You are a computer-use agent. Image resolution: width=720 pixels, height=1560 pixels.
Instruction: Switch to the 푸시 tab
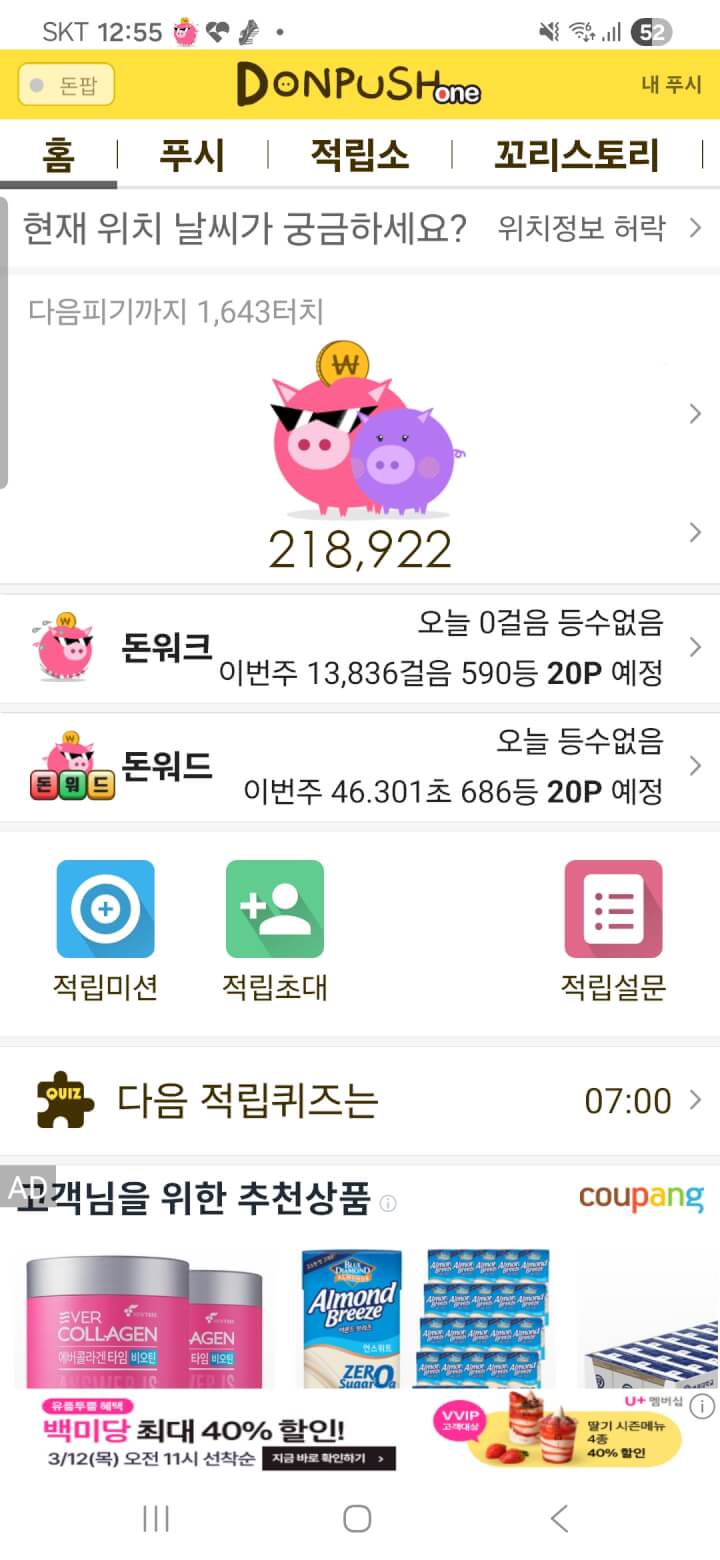pyautogui.click(x=192, y=156)
